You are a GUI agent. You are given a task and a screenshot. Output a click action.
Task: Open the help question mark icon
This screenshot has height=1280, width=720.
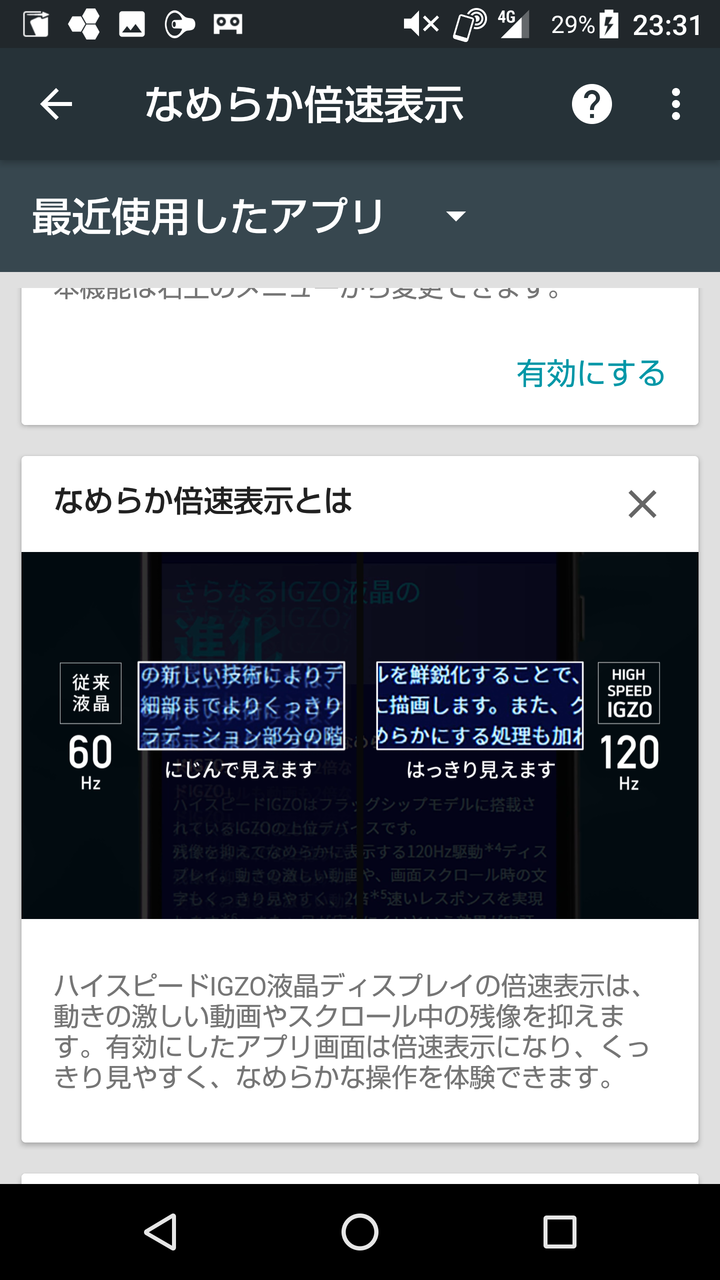(x=592, y=104)
